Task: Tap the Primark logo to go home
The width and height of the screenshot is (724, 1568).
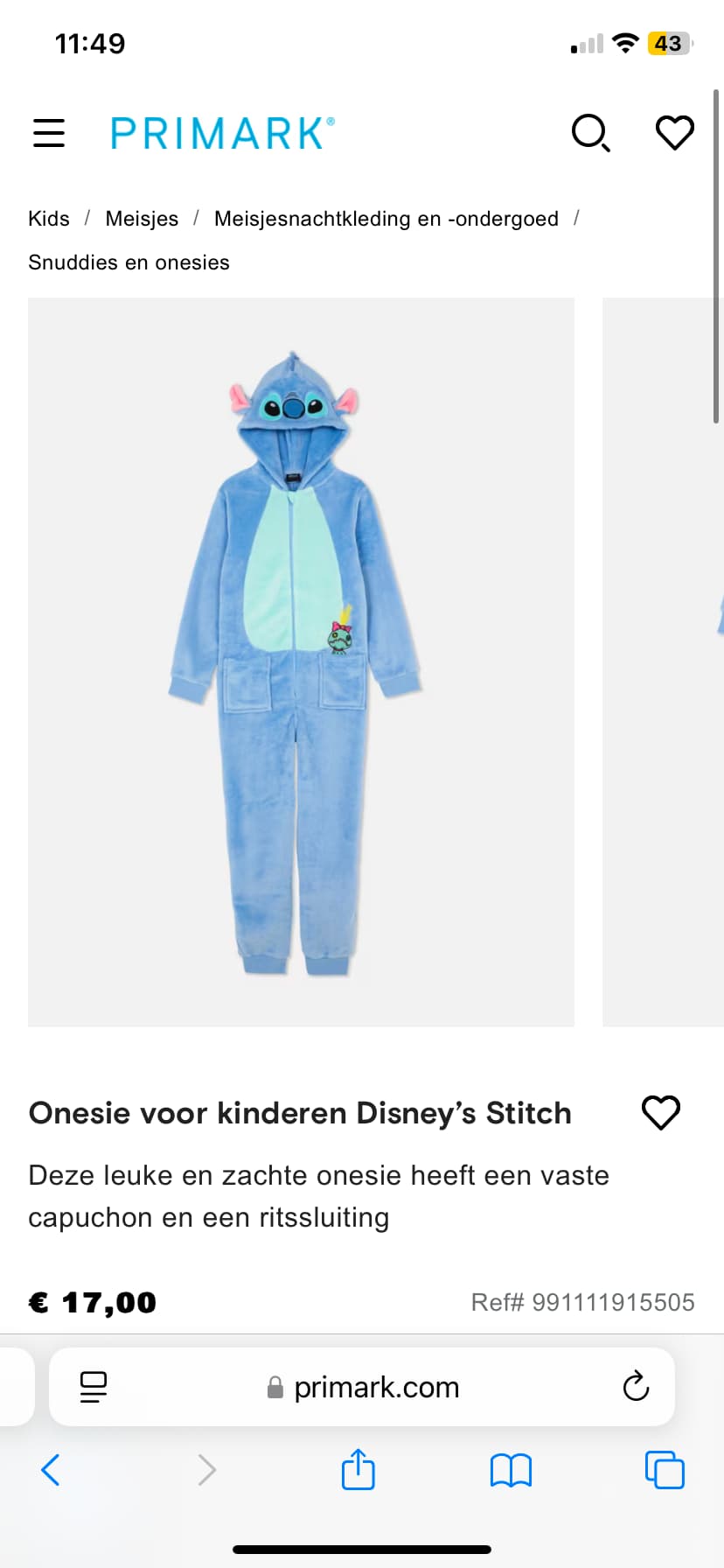Action: tap(222, 133)
